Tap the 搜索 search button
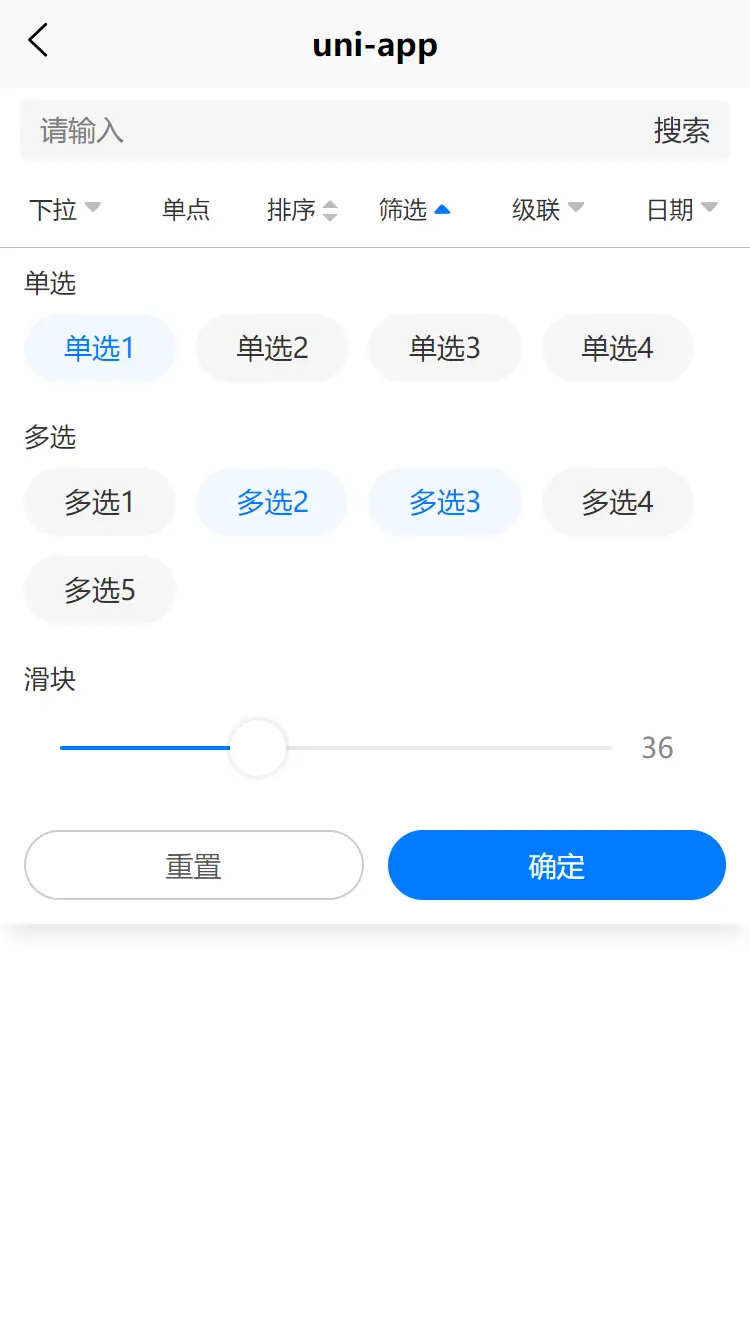Screen dimensions: 750x1334 [681, 130]
